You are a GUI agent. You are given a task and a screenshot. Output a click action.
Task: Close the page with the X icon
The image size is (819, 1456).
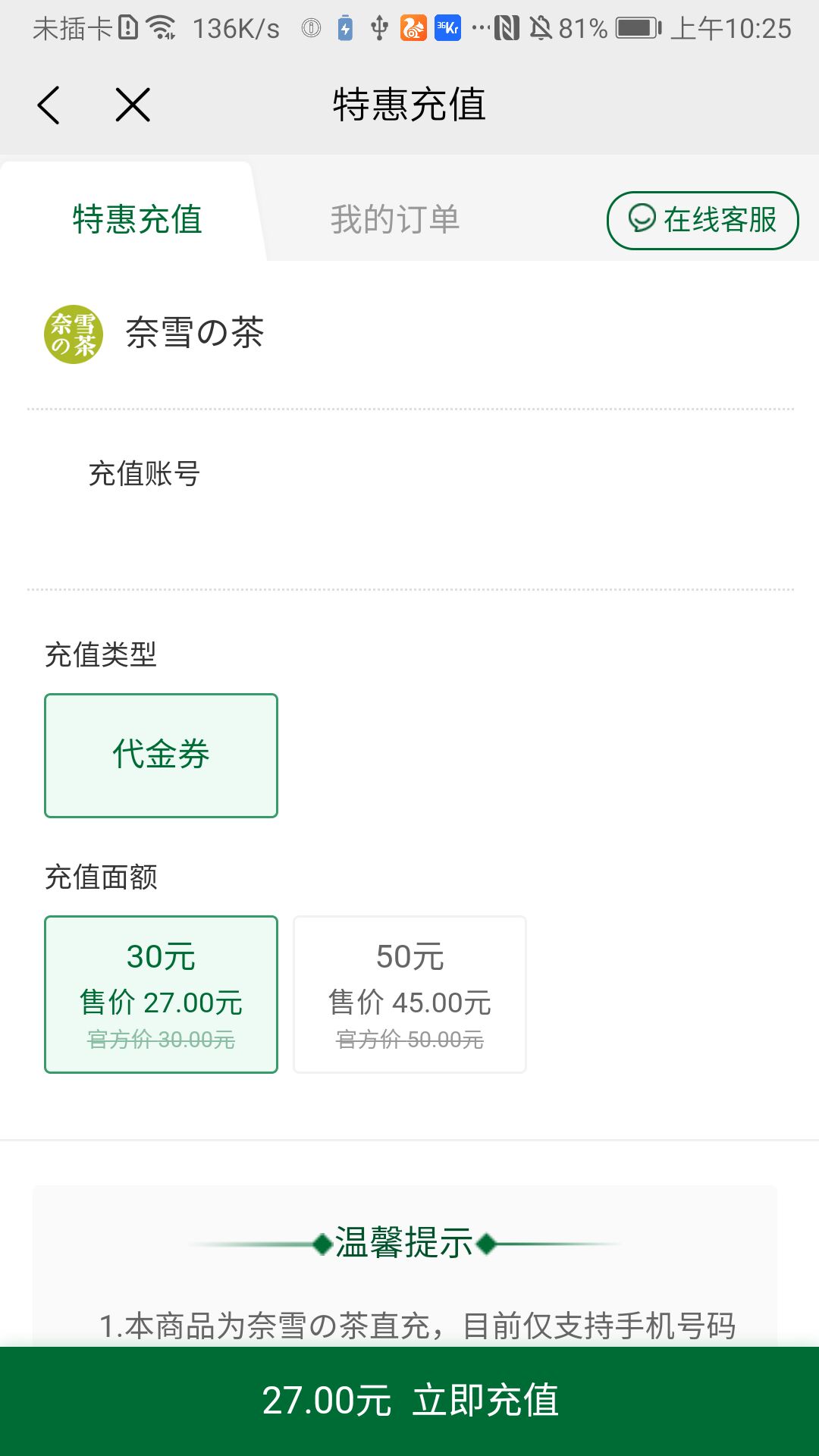(133, 105)
